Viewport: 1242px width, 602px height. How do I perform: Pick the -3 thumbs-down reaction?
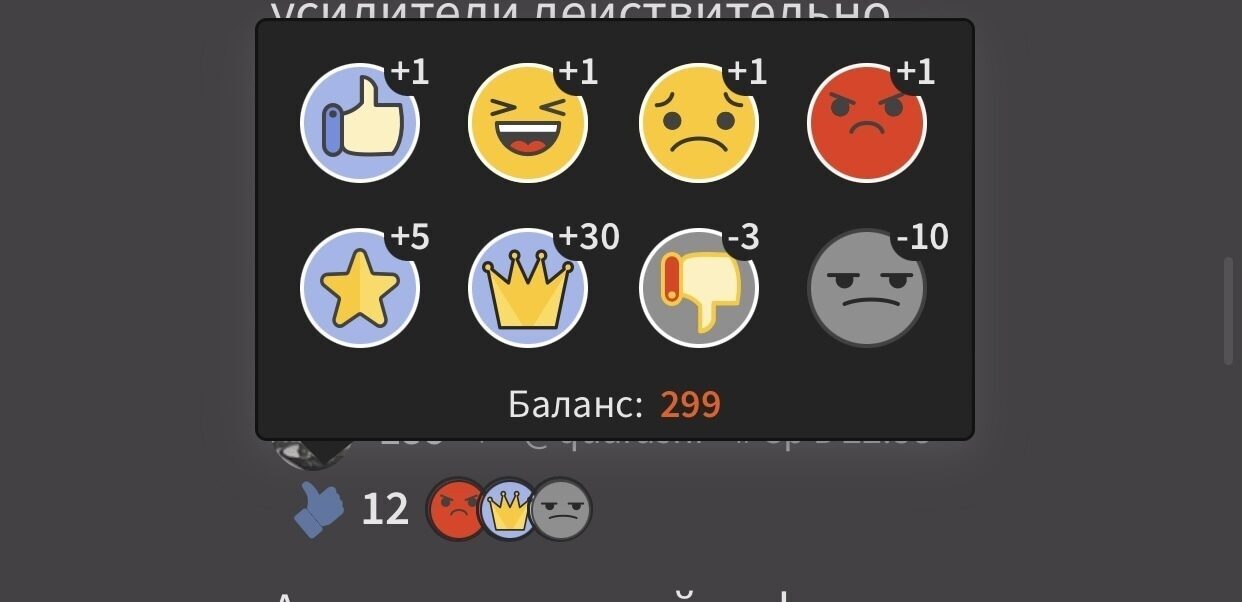point(698,289)
